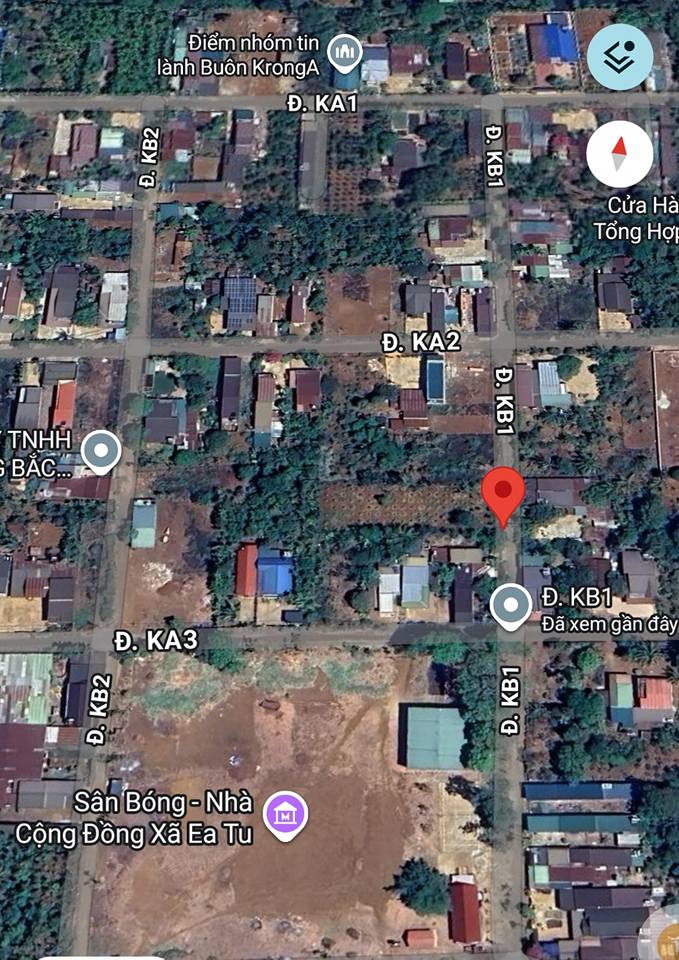
Task: Open the map layers selector
Action: (620, 57)
